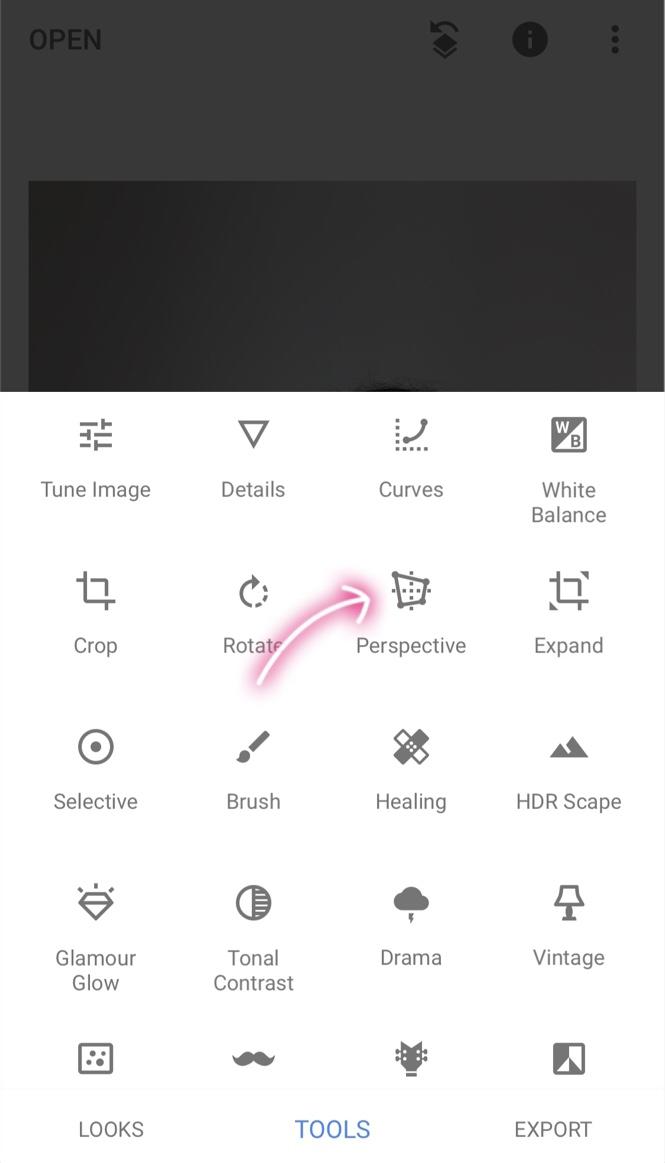Viewport: 665px width, 1163px height.
Task: Open the Curves tool
Action: tap(411, 458)
